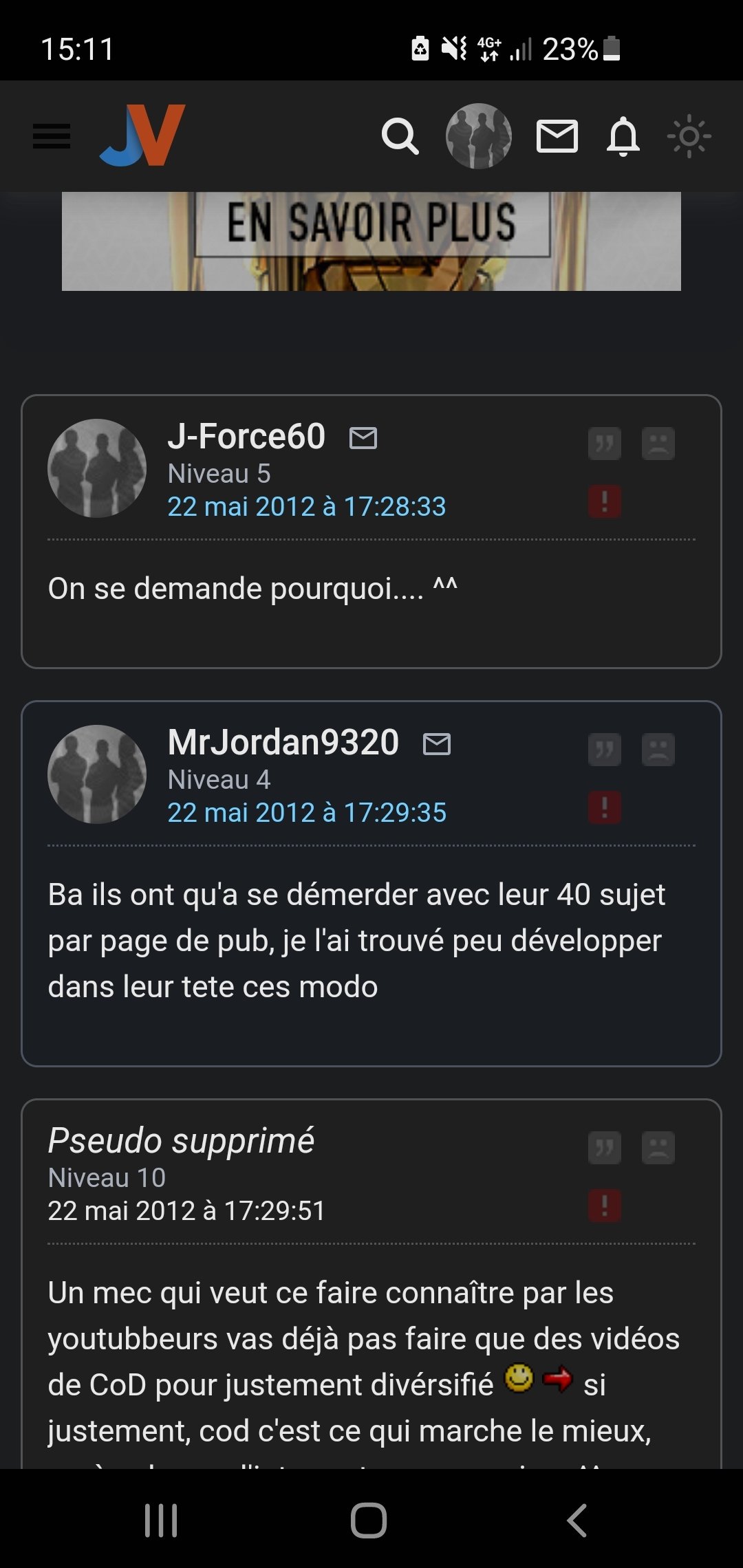Blacklist J-Force60 with the sad face
The height and width of the screenshot is (1568, 743).
click(x=658, y=444)
